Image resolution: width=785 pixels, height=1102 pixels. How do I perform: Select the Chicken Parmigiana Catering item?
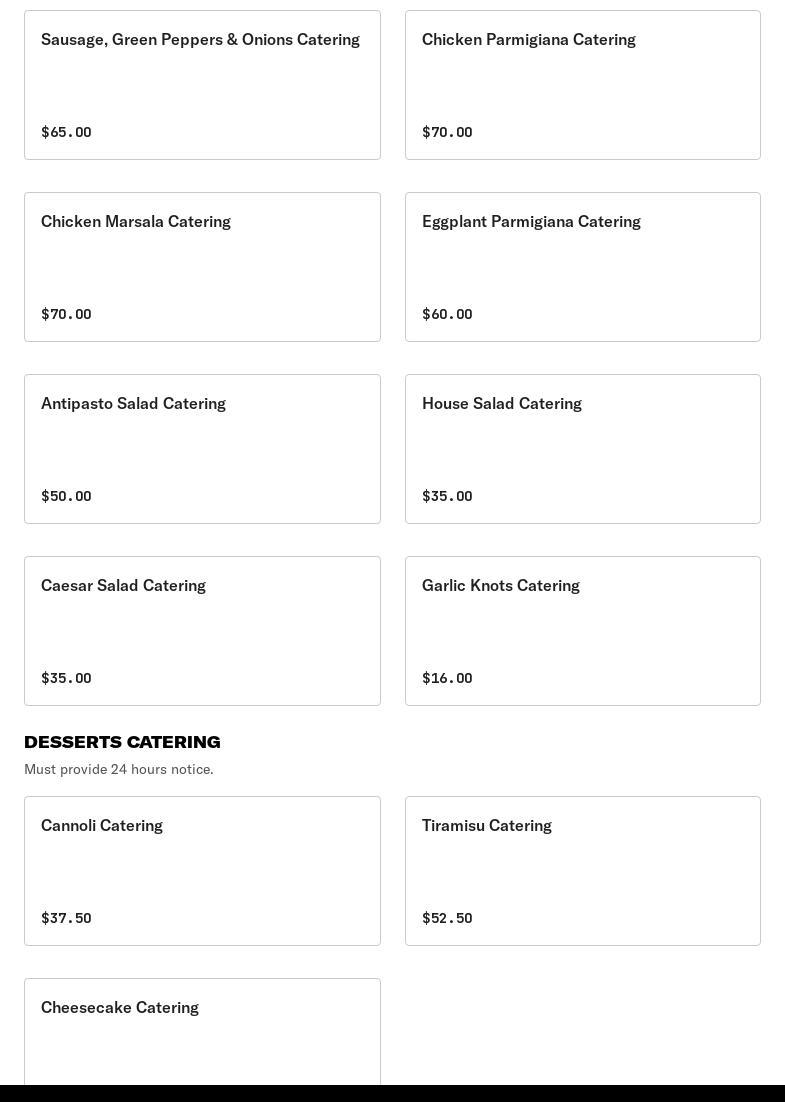582,85
